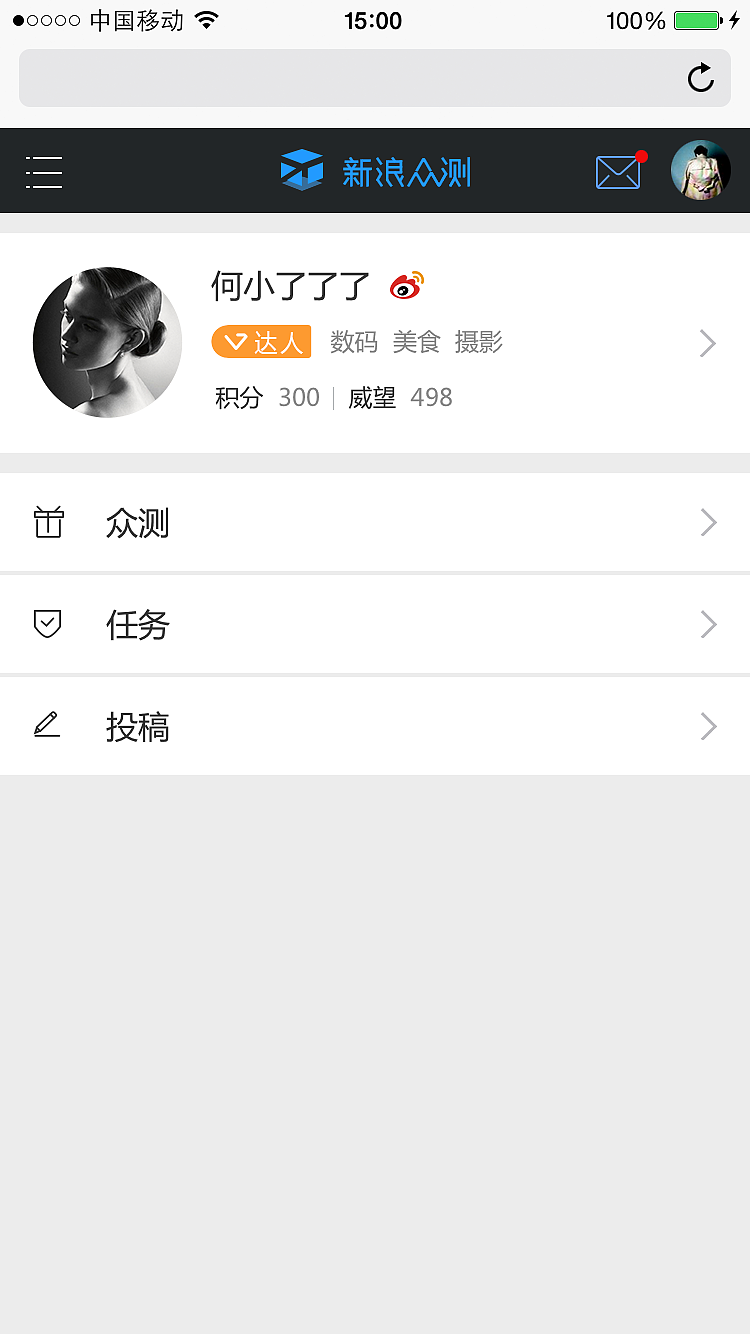The height and width of the screenshot is (1334, 750).
Task: Open the 众测 row
Action: (x=375, y=523)
